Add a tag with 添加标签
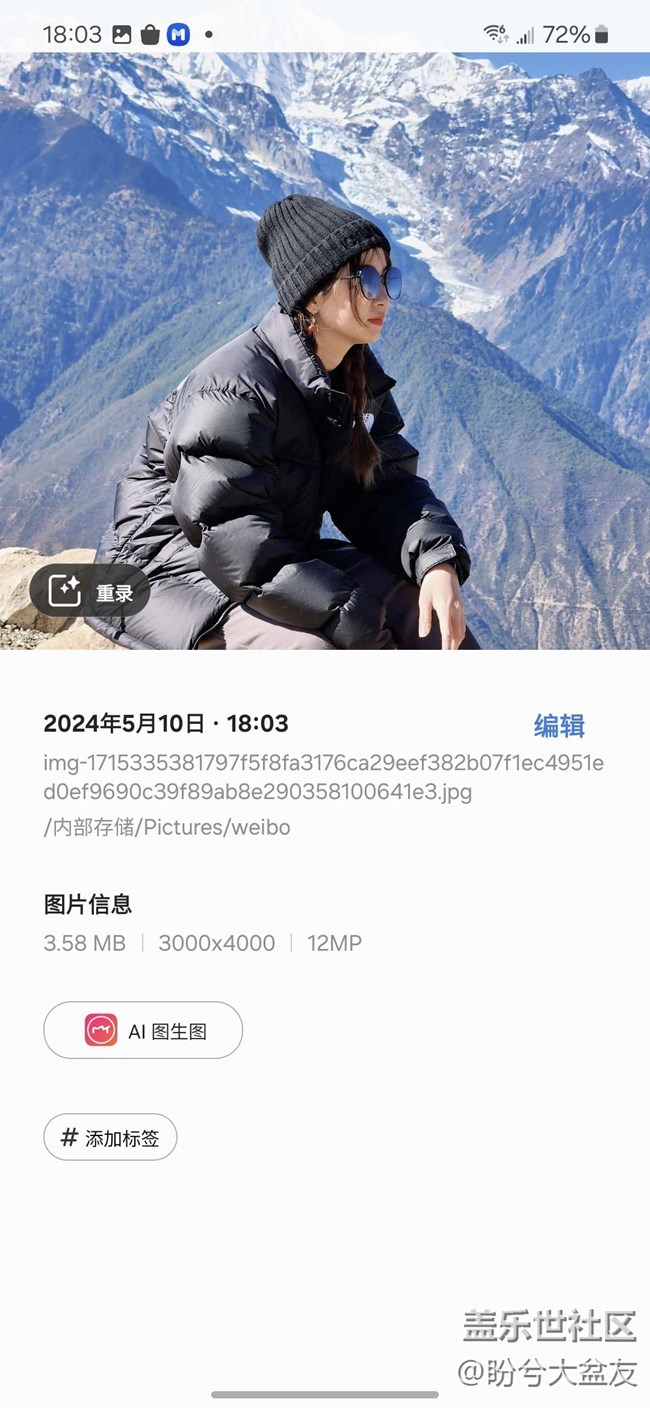The width and height of the screenshot is (650, 1408). click(x=110, y=1137)
